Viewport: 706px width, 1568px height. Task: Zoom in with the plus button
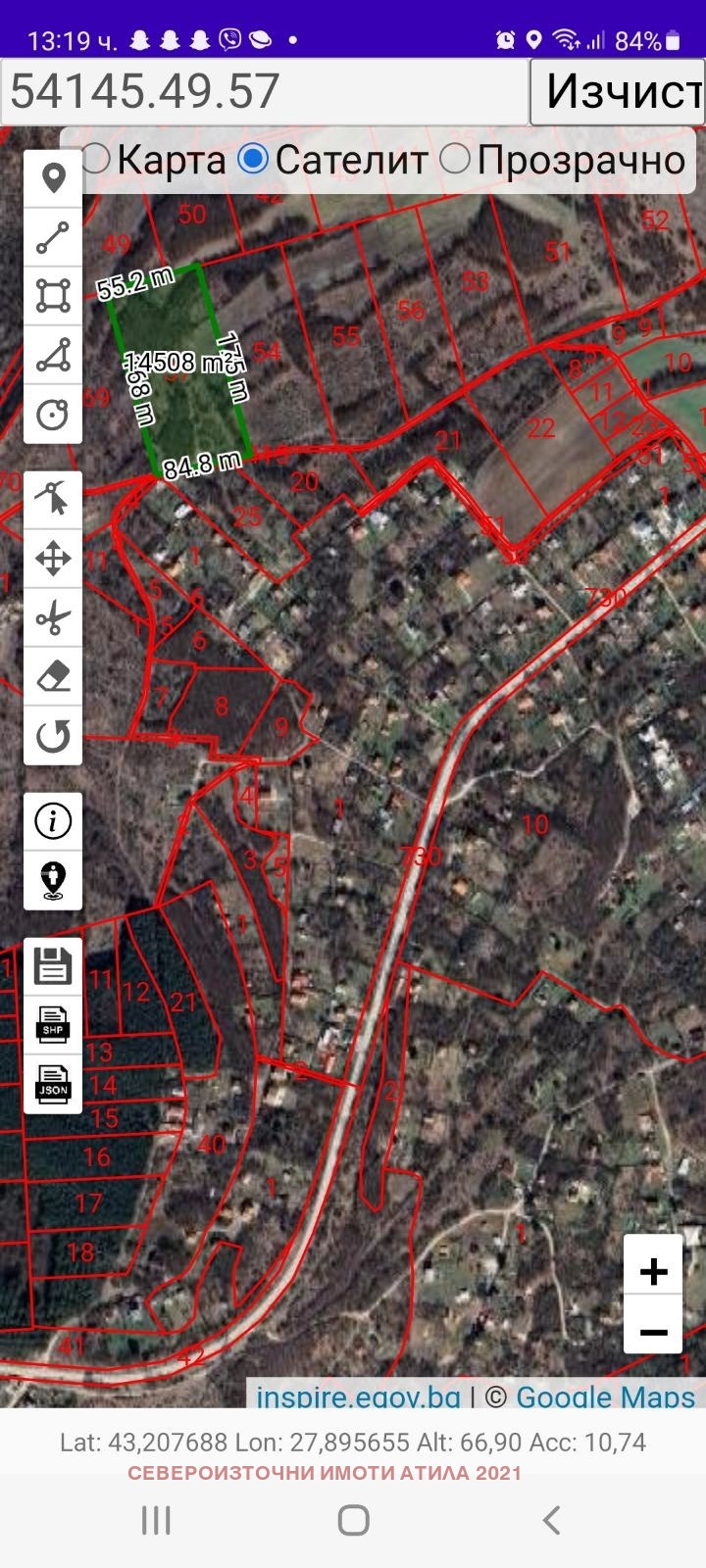653,1271
